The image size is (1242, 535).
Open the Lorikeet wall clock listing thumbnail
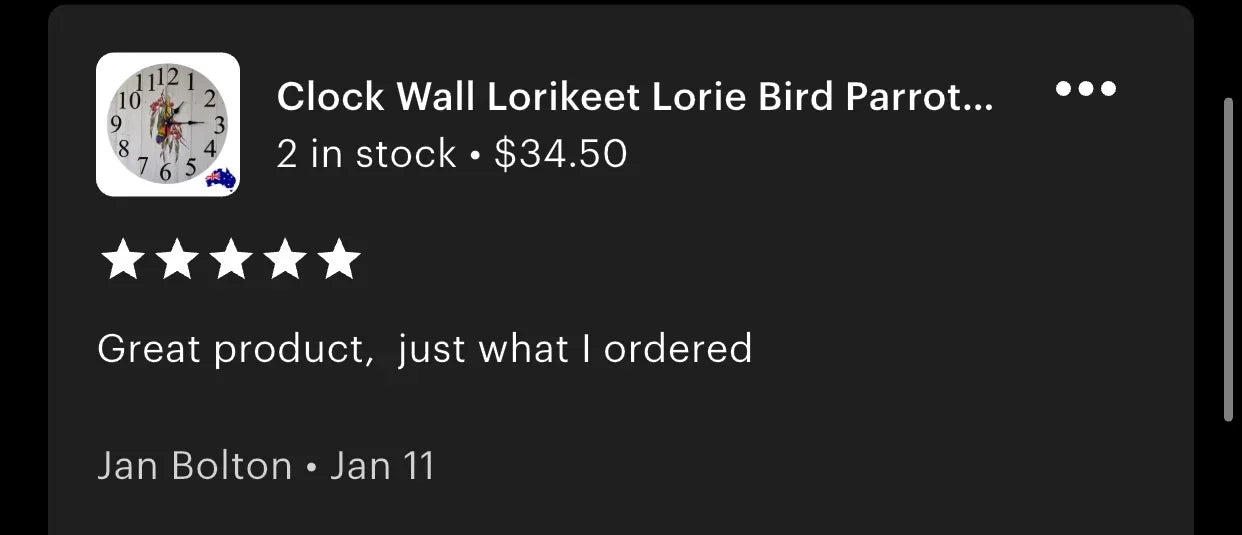[168, 125]
